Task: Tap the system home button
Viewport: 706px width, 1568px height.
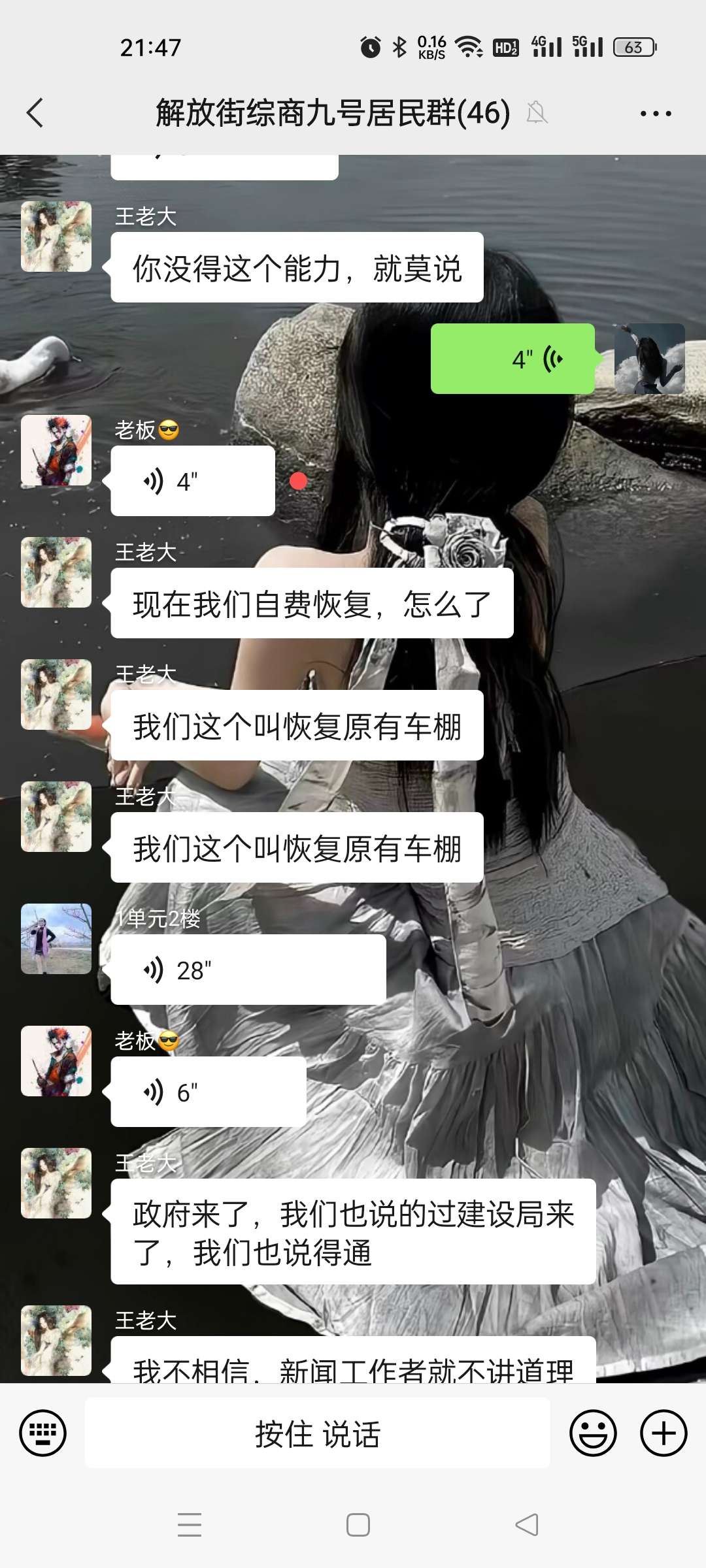Action: [x=358, y=1525]
